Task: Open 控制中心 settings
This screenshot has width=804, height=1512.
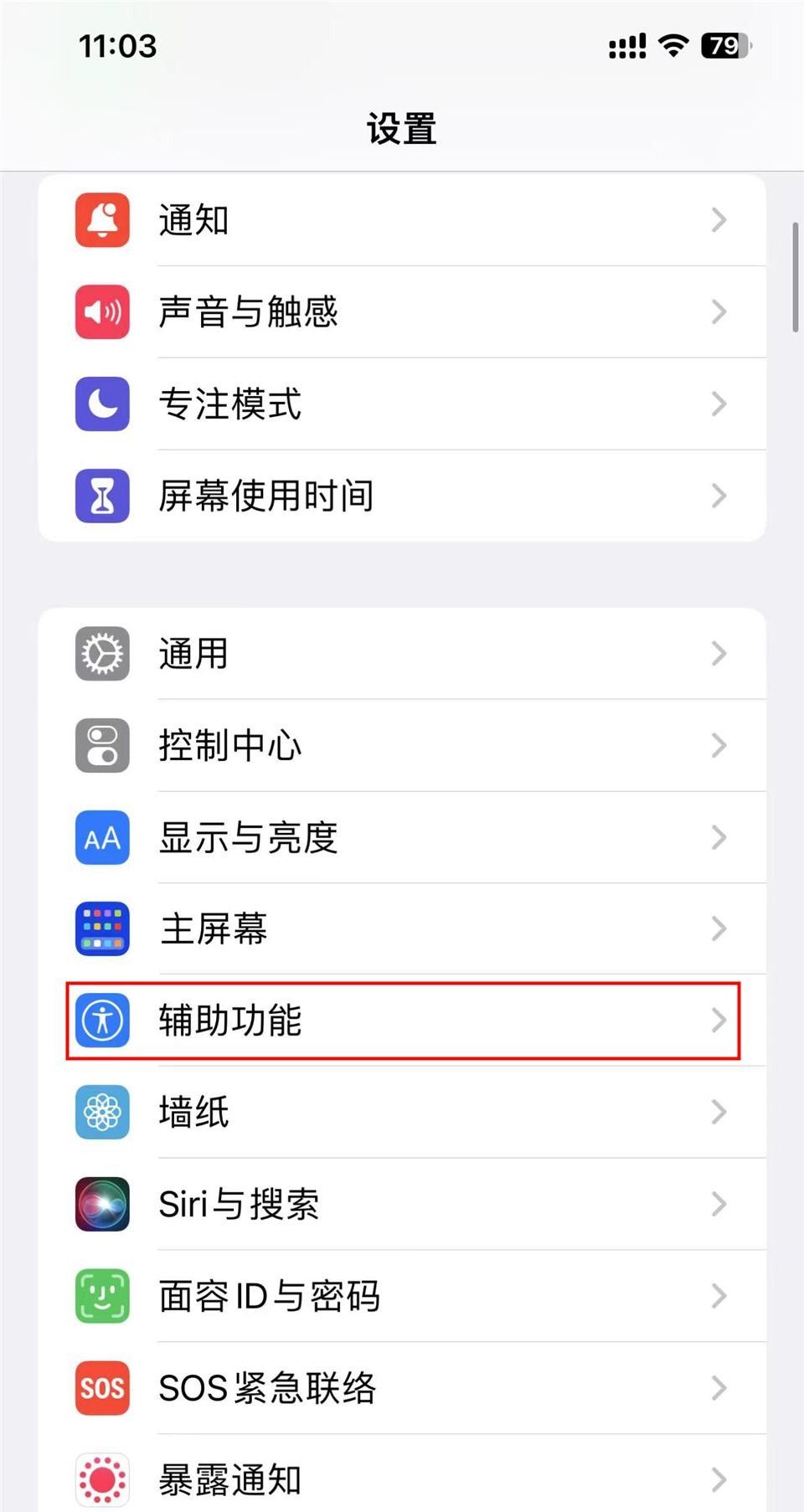Action: pos(402,746)
